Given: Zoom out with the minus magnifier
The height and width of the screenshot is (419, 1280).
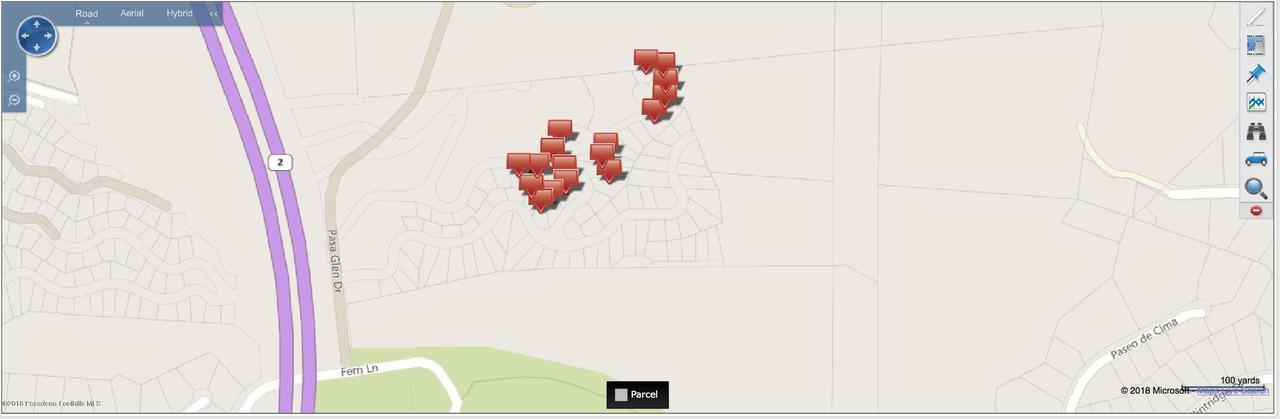Looking at the screenshot, I should click(x=14, y=100).
